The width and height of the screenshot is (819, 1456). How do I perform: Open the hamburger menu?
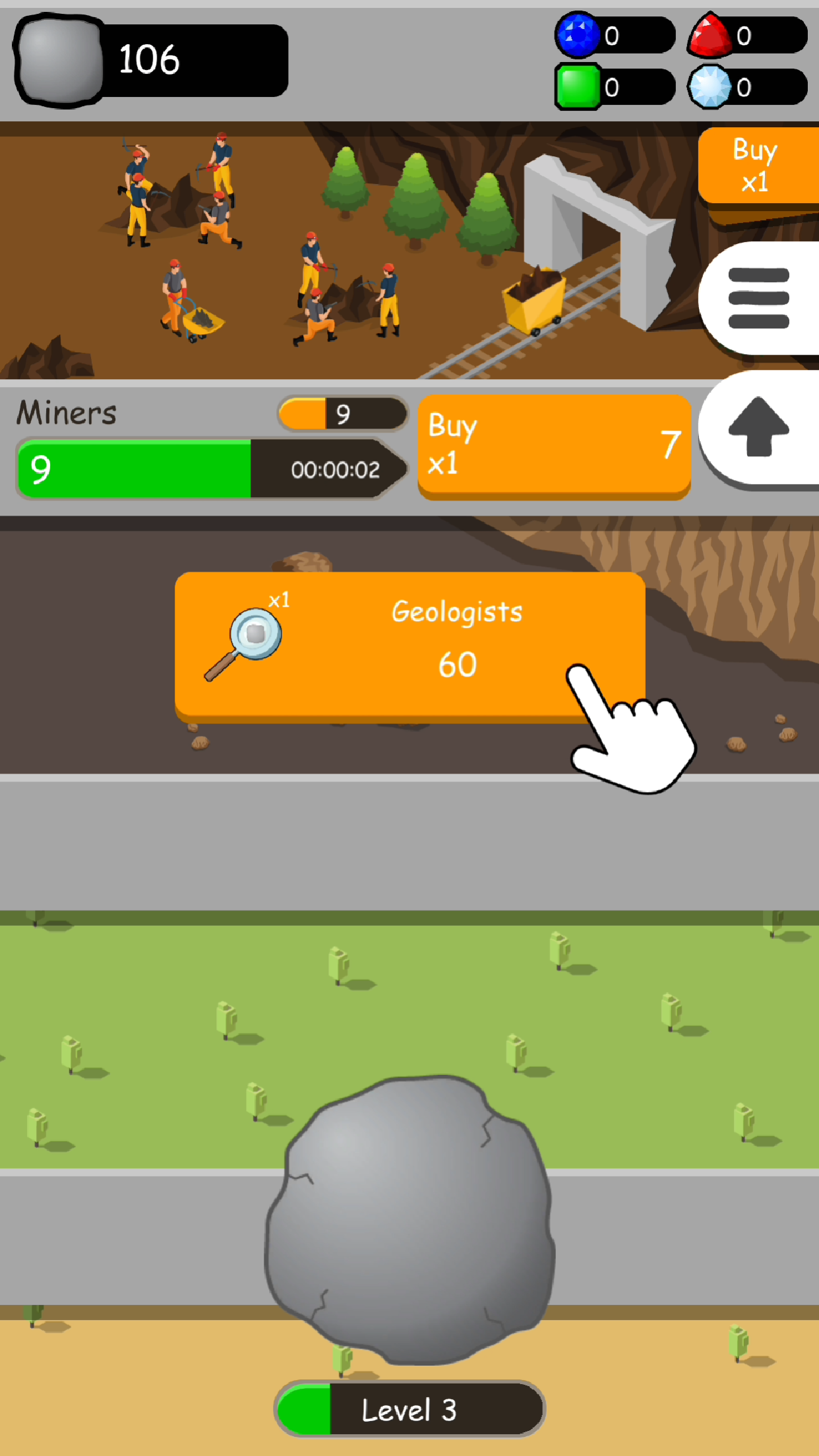pyautogui.click(x=758, y=298)
